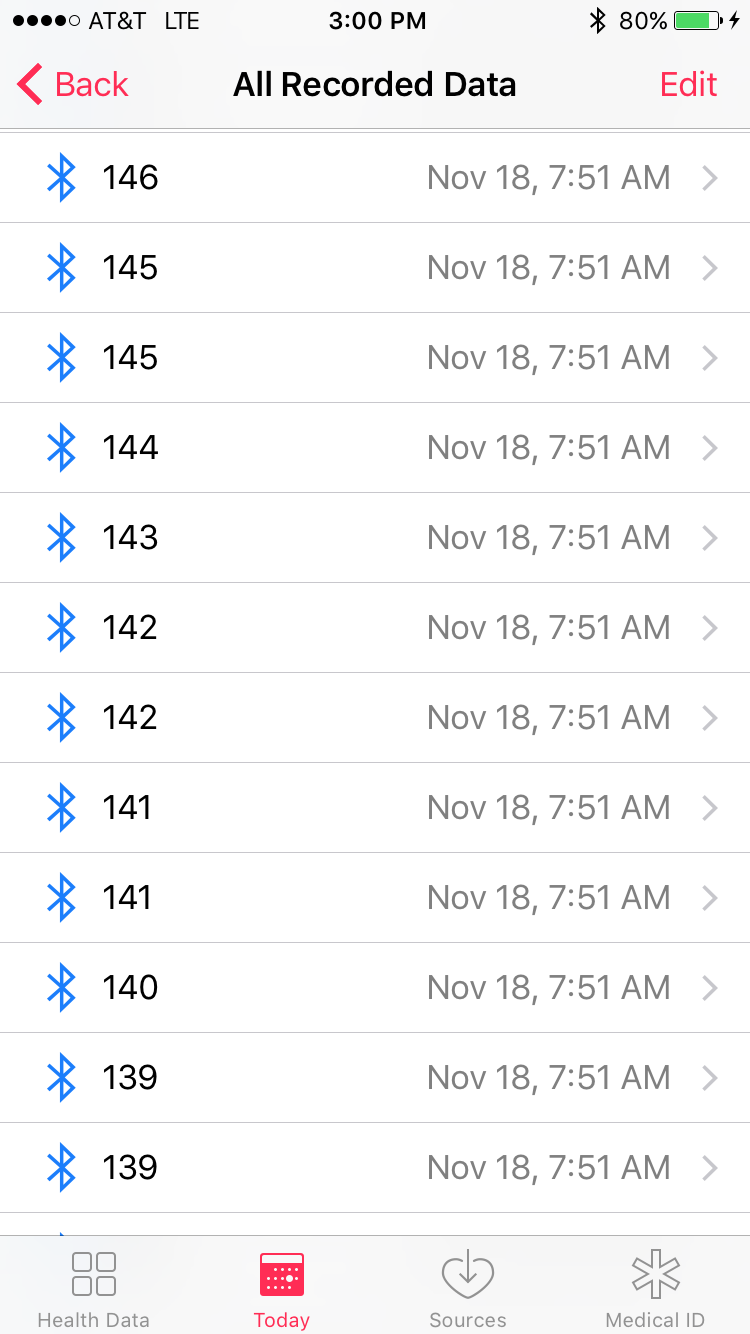The width and height of the screenshot is (750, 1334).
Task: Tap Edit to modify recorded data
Action: [688, 85]
